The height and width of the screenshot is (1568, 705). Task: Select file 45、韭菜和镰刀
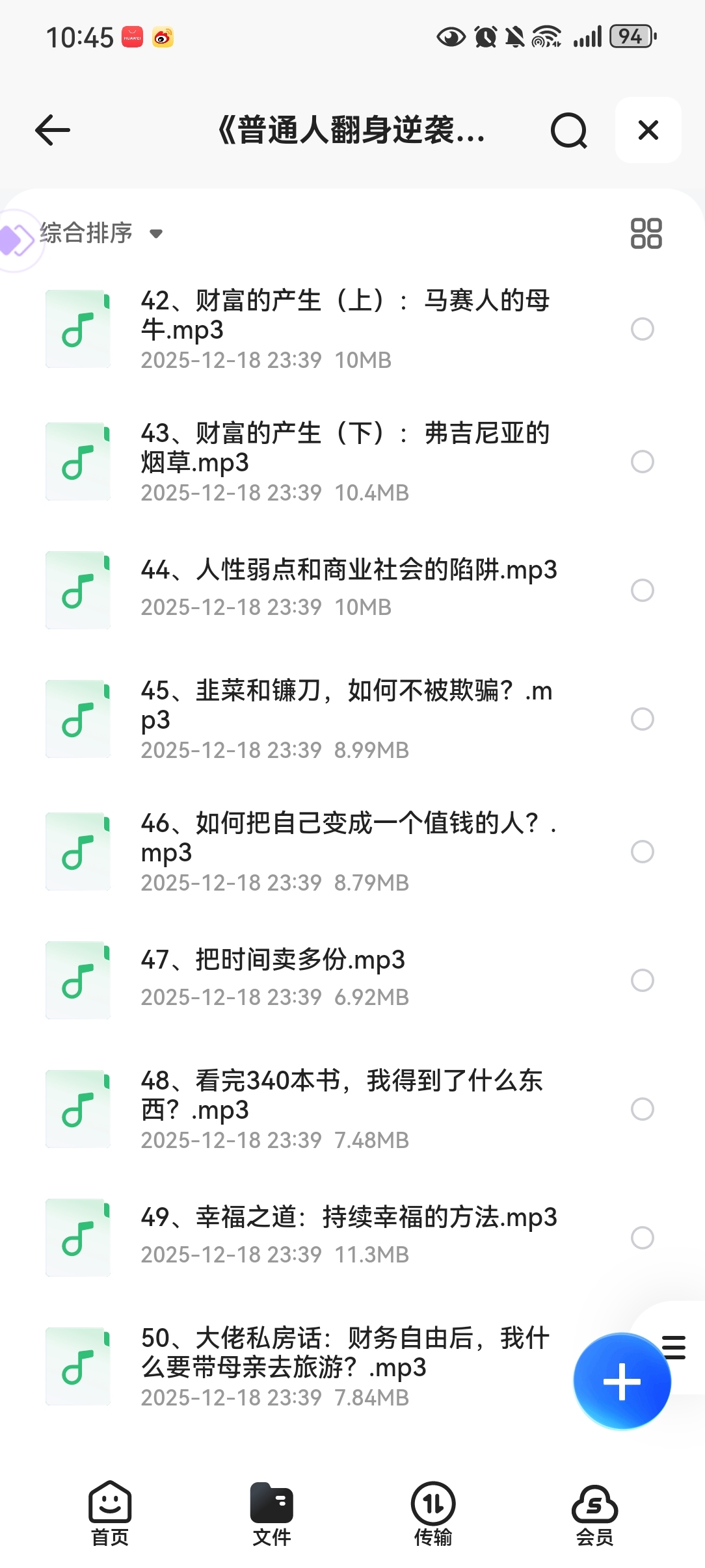(x=642, y=719)
